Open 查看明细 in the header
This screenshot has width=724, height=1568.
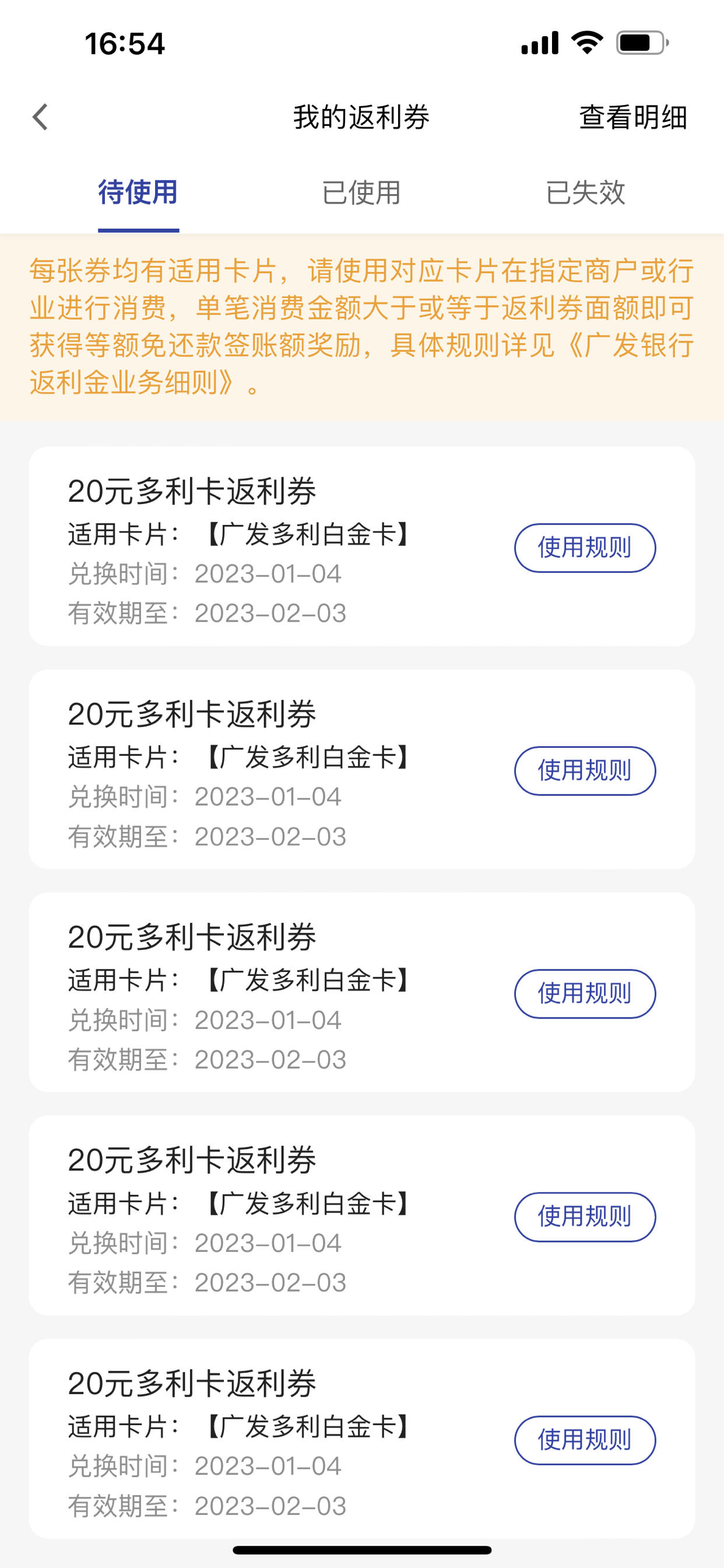632,117
